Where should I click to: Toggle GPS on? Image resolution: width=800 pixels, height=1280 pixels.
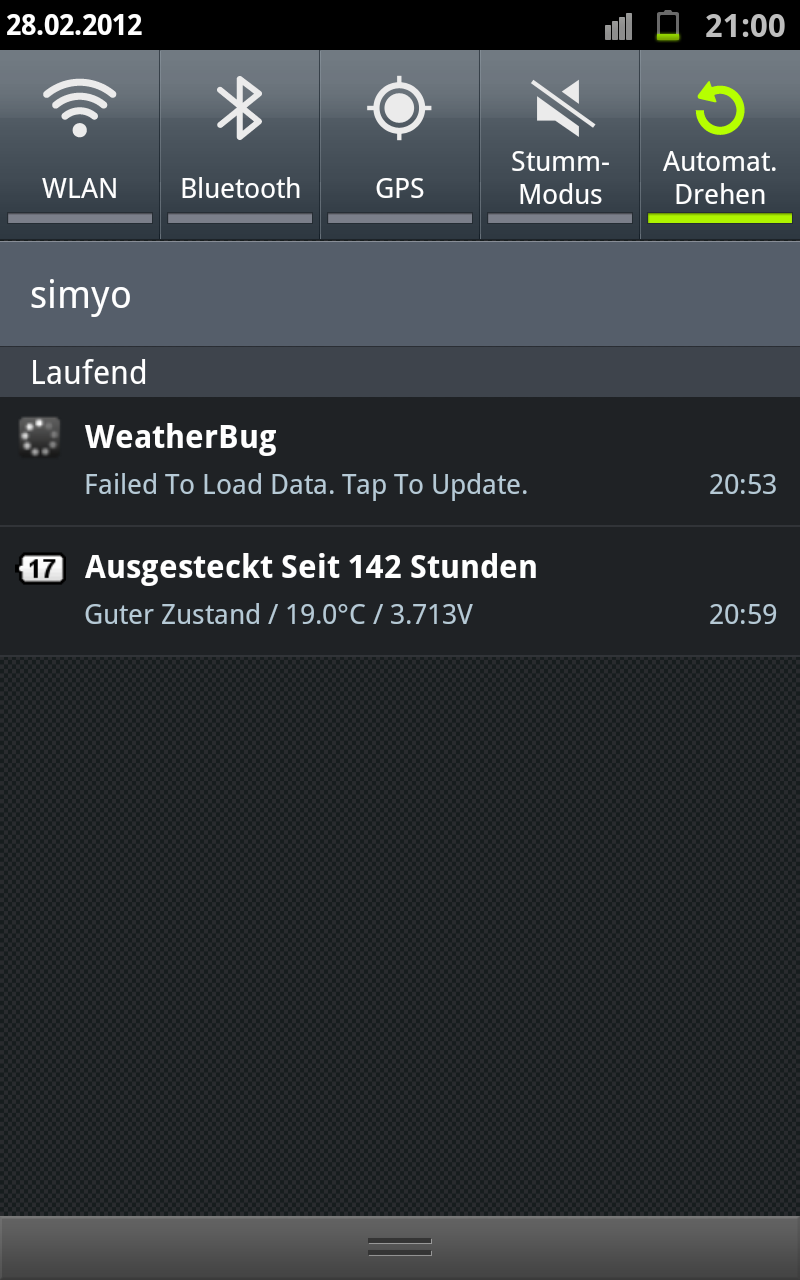400,145
